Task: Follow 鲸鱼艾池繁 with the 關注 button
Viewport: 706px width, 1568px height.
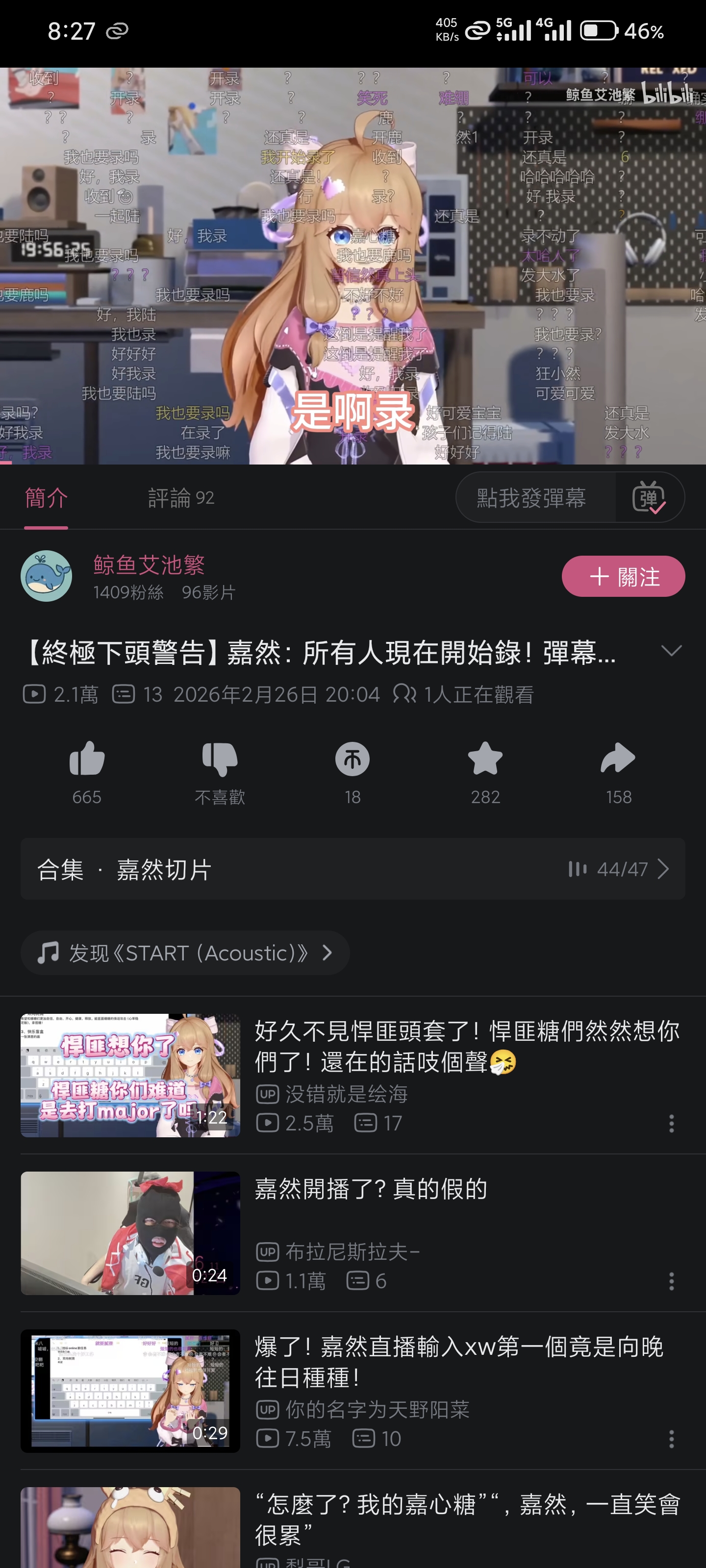Action: tap(623, 576)
